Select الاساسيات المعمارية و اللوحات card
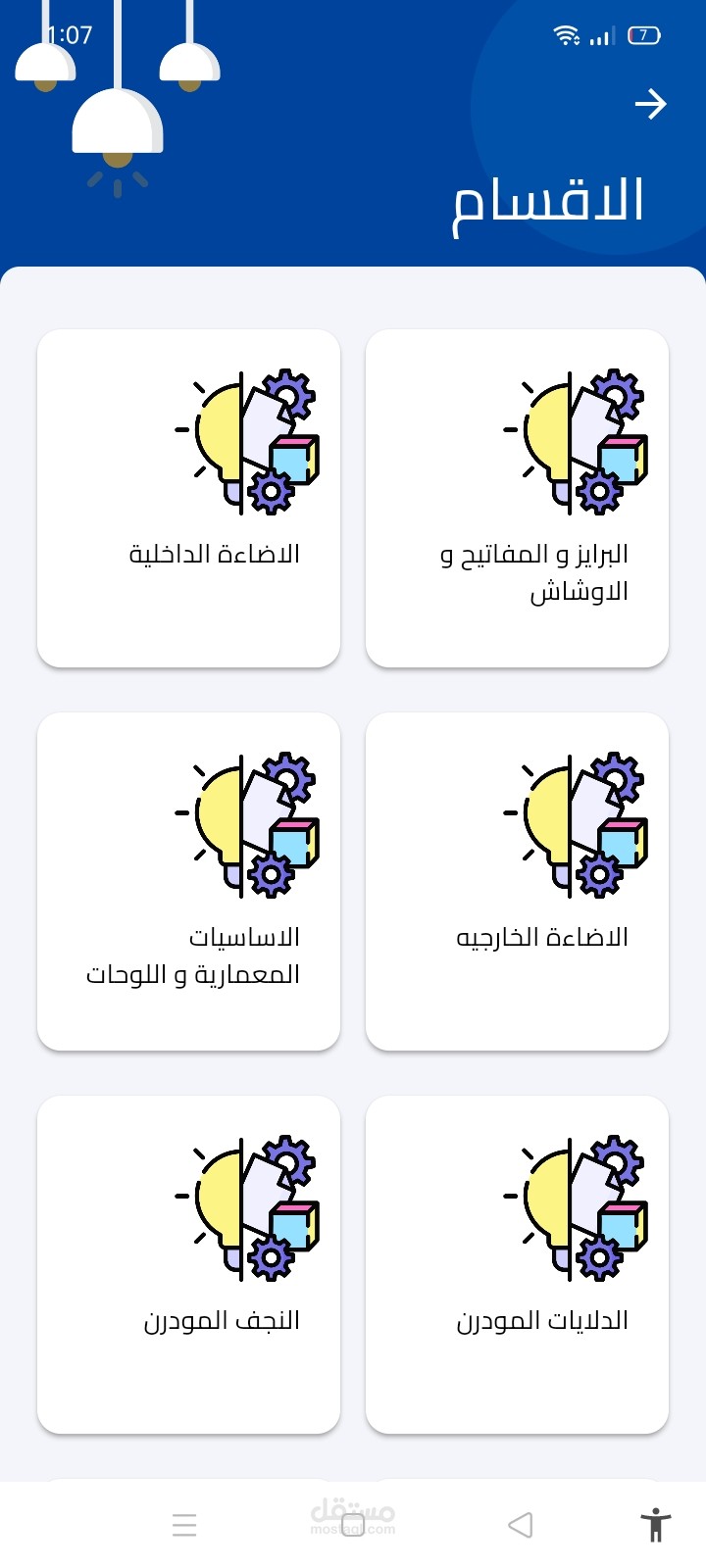The width and height of the screenshot is (706, 1568). click(x=188, y=882)
